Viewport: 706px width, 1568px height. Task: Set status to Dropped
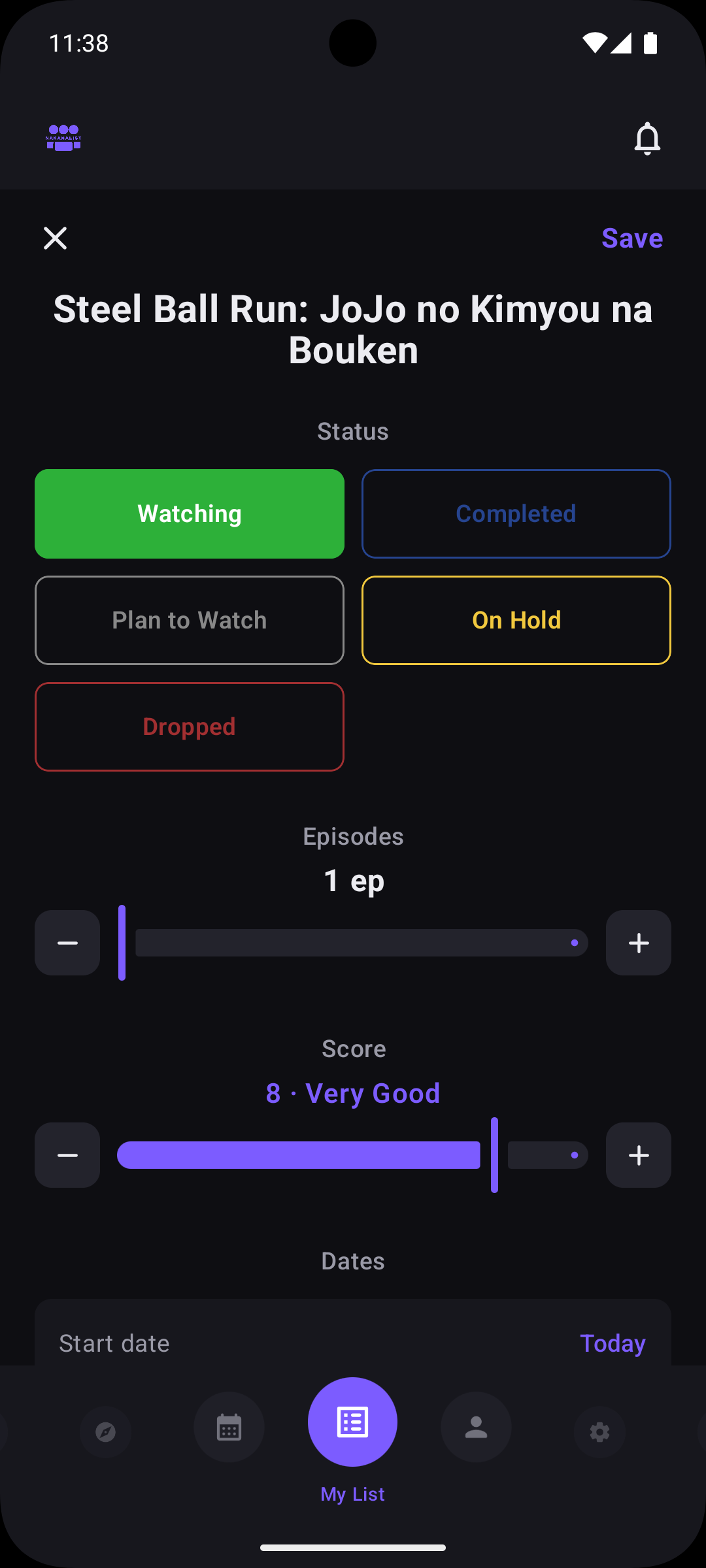(x=190, y=727)
